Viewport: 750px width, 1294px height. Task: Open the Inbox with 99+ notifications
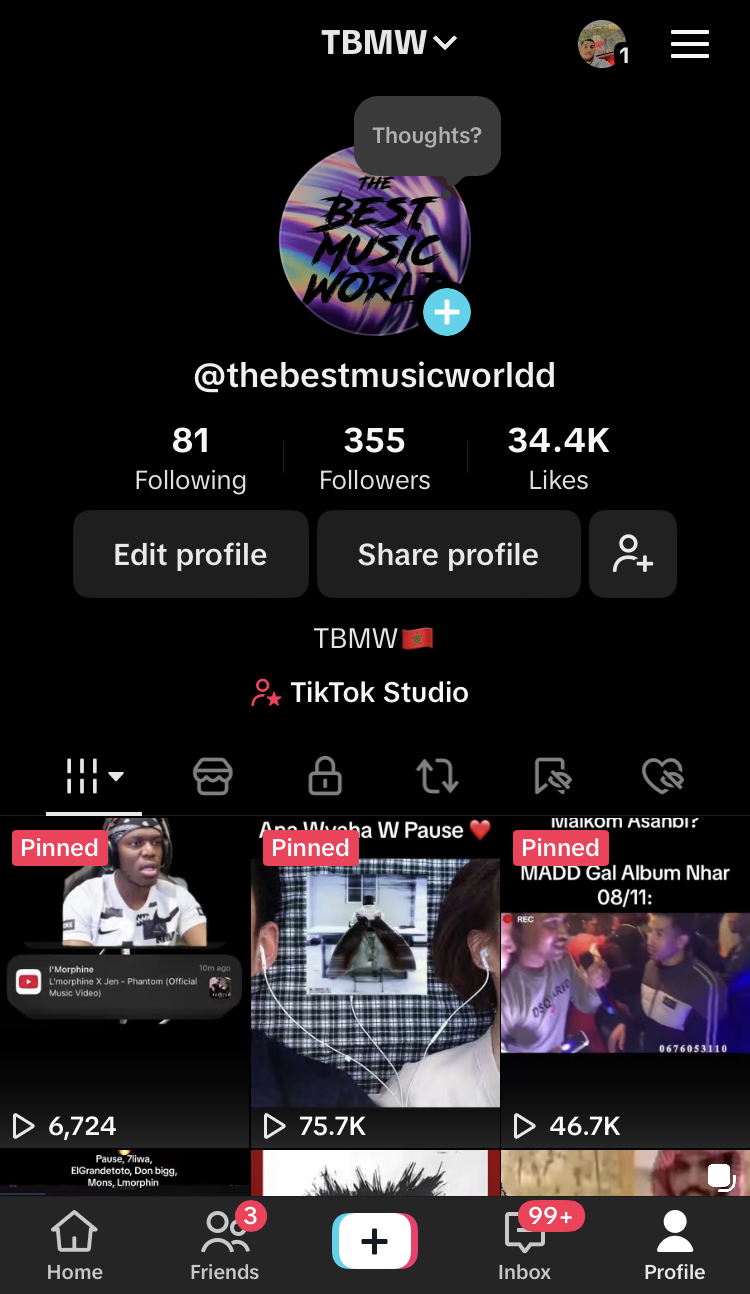click(524, 1245)
